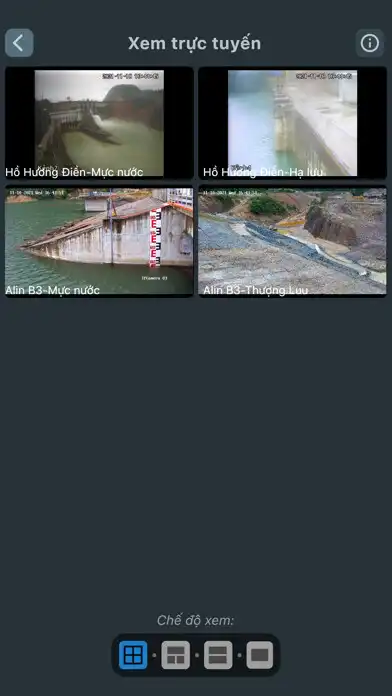Go back using the top-left arrow
392x696 pixels.
pyautogui.click(x=19, y=43)
